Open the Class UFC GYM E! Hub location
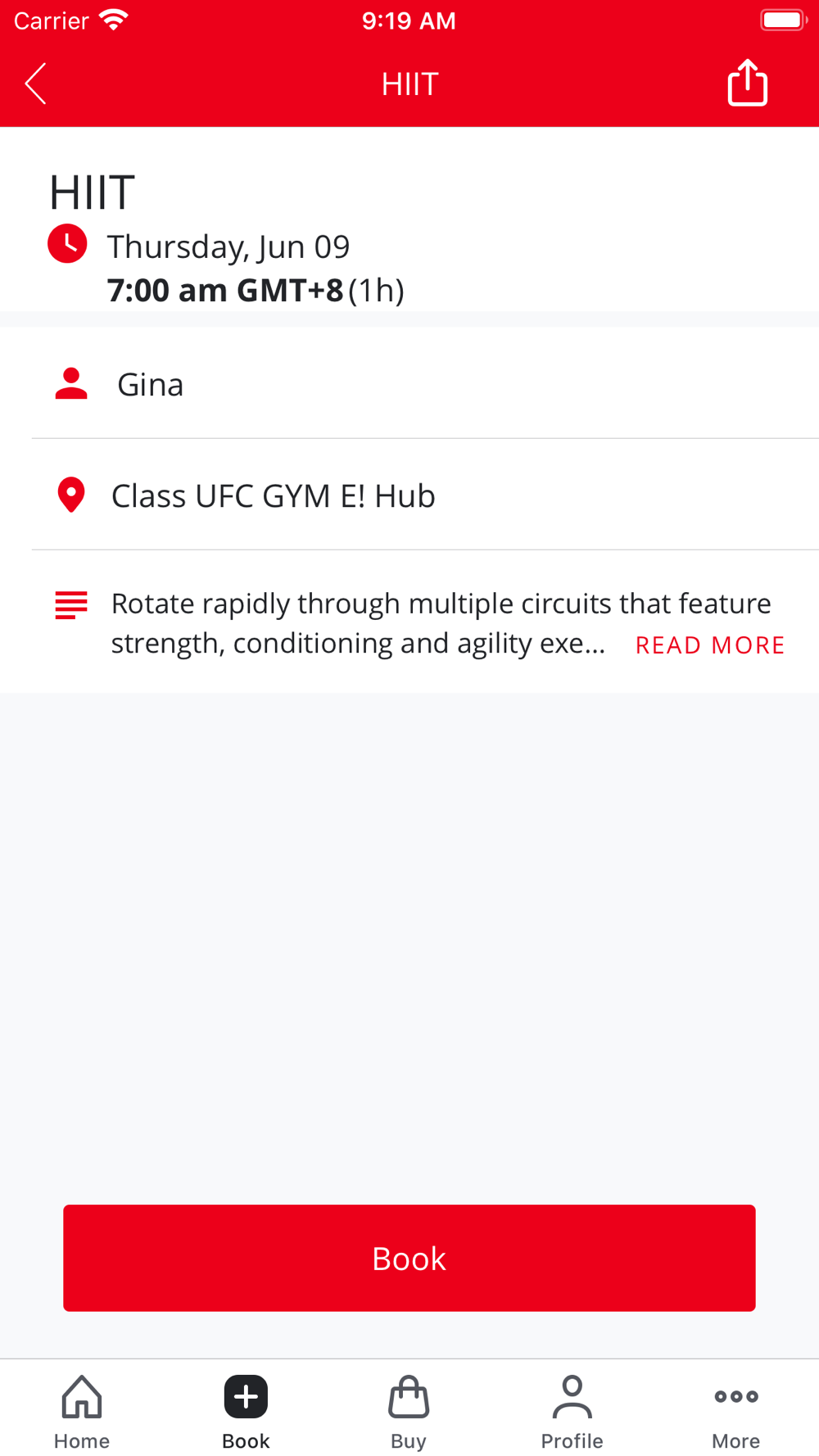 [x=425, y=495]
